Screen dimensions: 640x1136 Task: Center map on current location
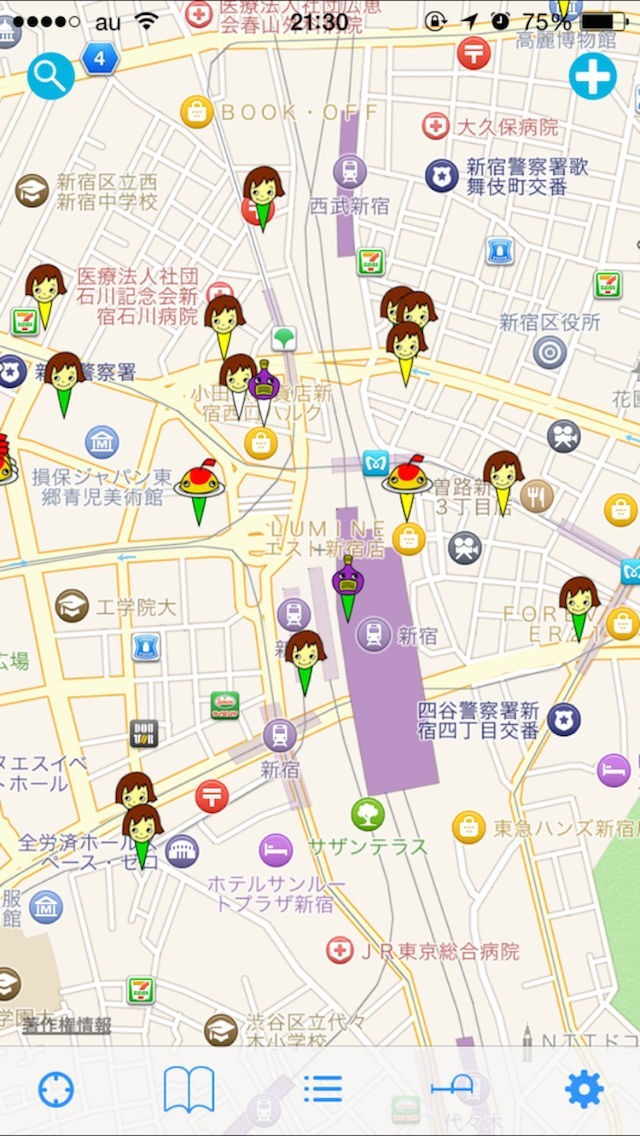(56, 1089)
